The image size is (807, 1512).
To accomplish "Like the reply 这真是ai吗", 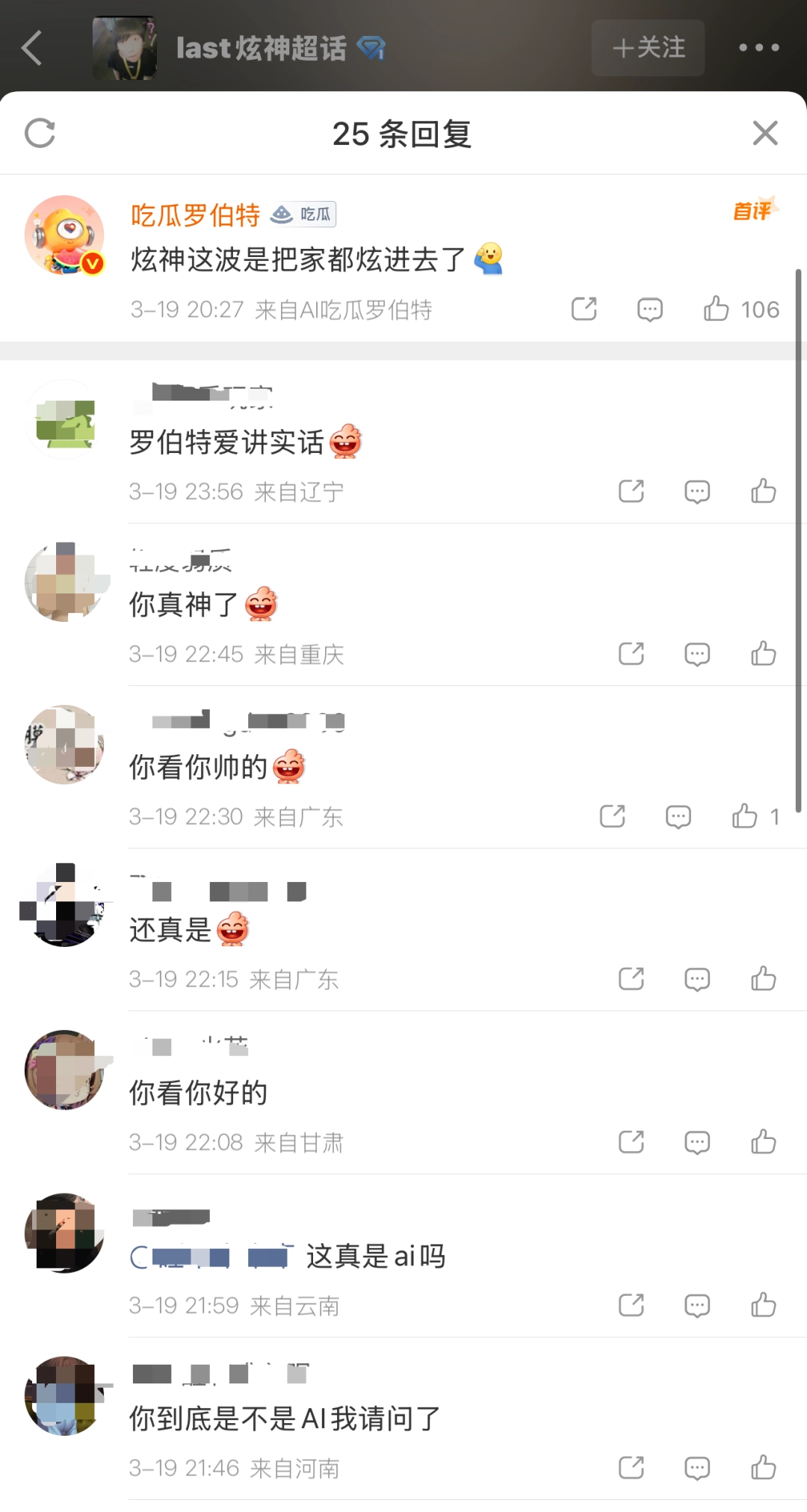I will pos(763,1305).
